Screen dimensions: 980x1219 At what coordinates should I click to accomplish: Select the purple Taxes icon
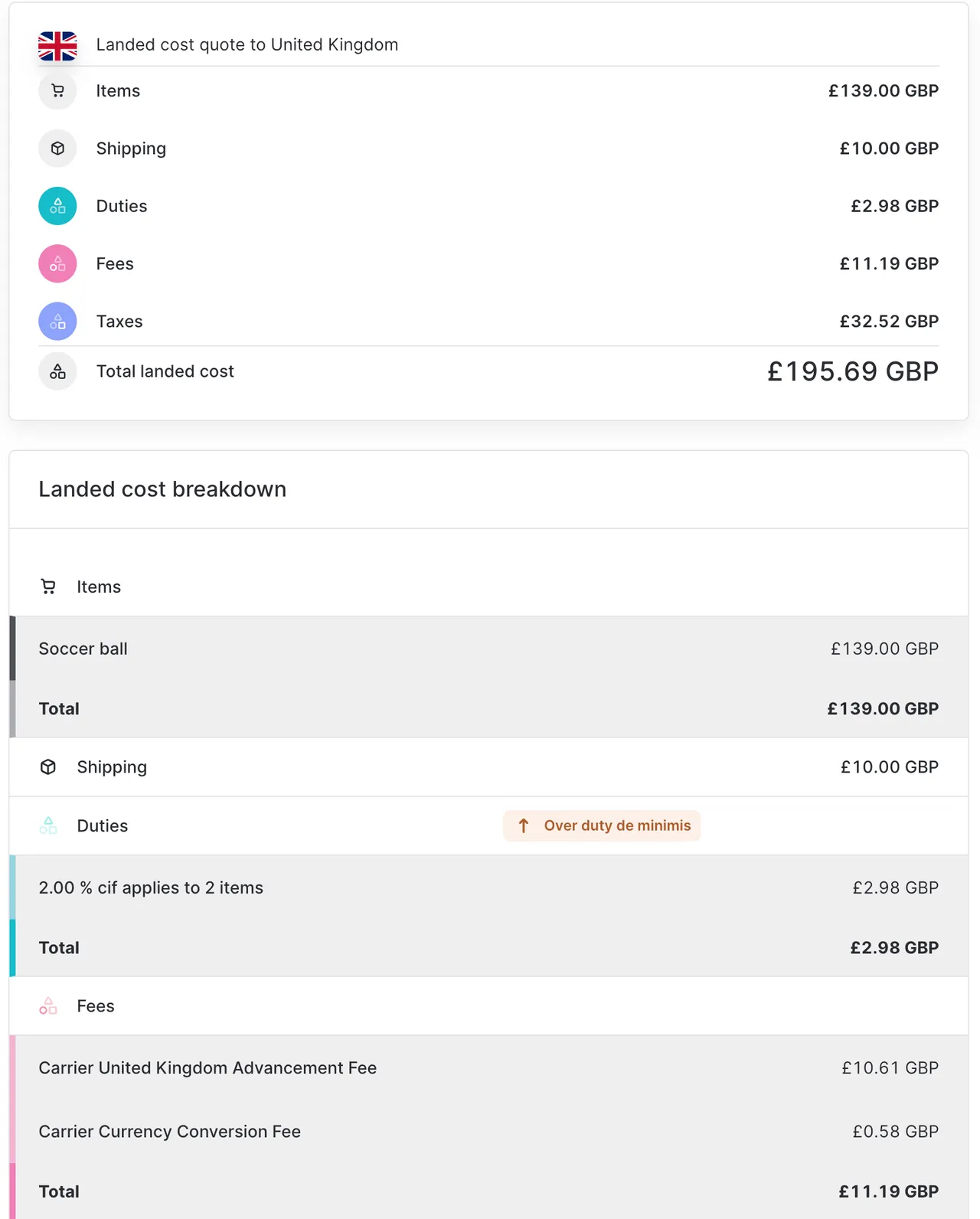tap(57, 321)
